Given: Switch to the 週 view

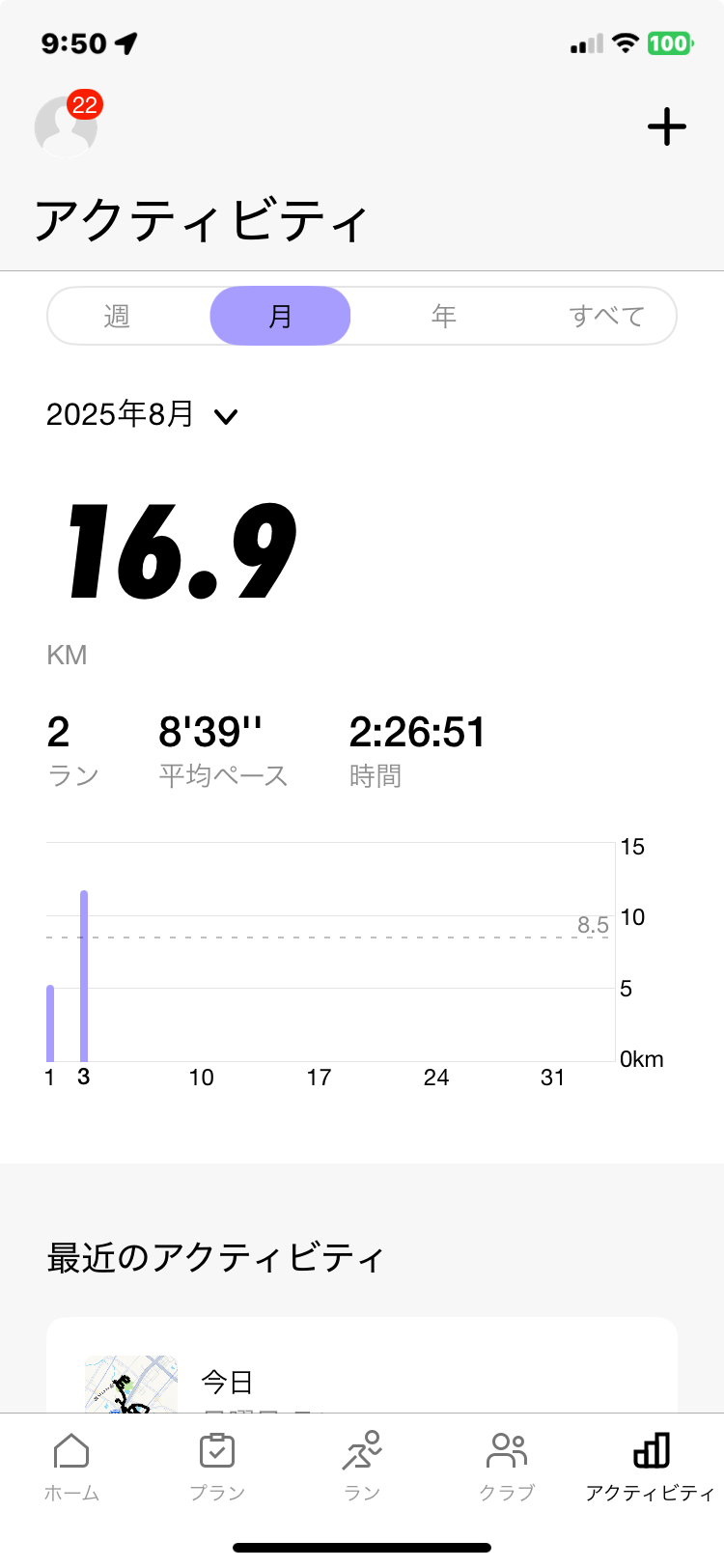Looking at the screenshot, I should click(118, 316).
